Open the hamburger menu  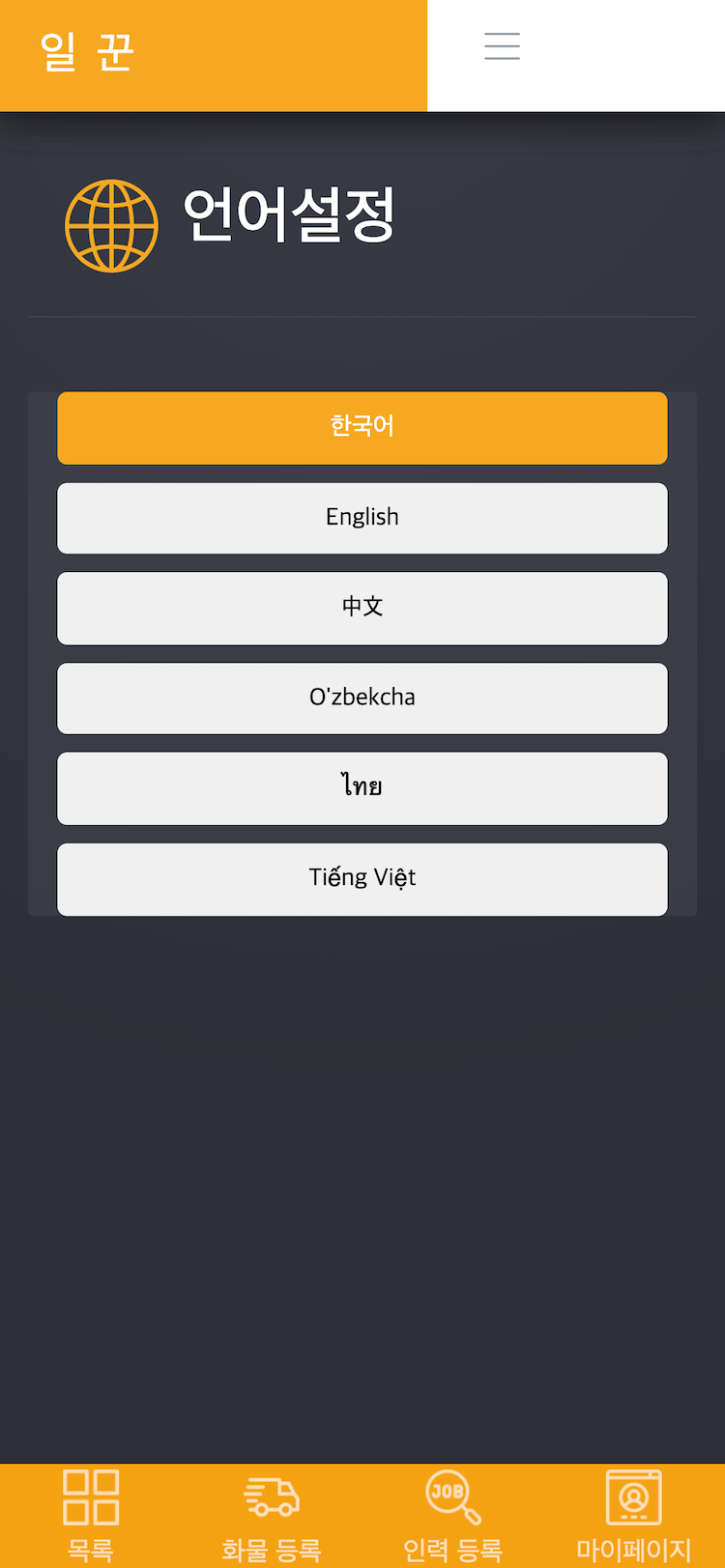click(x=502, y=45)
